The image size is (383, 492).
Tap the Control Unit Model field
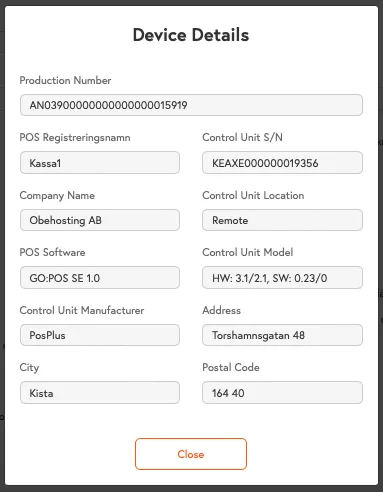[x=282, y=277]
